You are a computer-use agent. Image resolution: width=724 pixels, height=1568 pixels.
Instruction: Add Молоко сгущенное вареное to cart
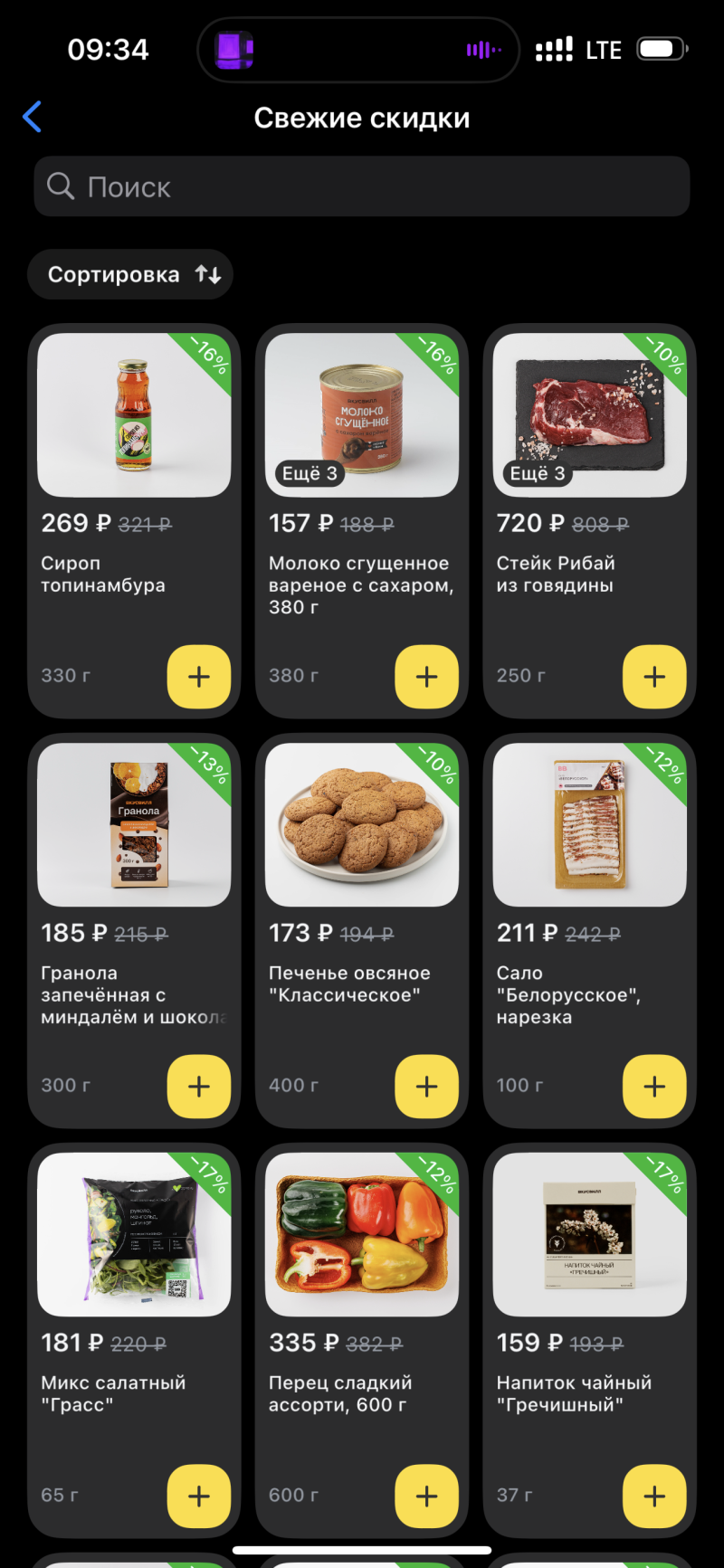(x=426, y=677)
